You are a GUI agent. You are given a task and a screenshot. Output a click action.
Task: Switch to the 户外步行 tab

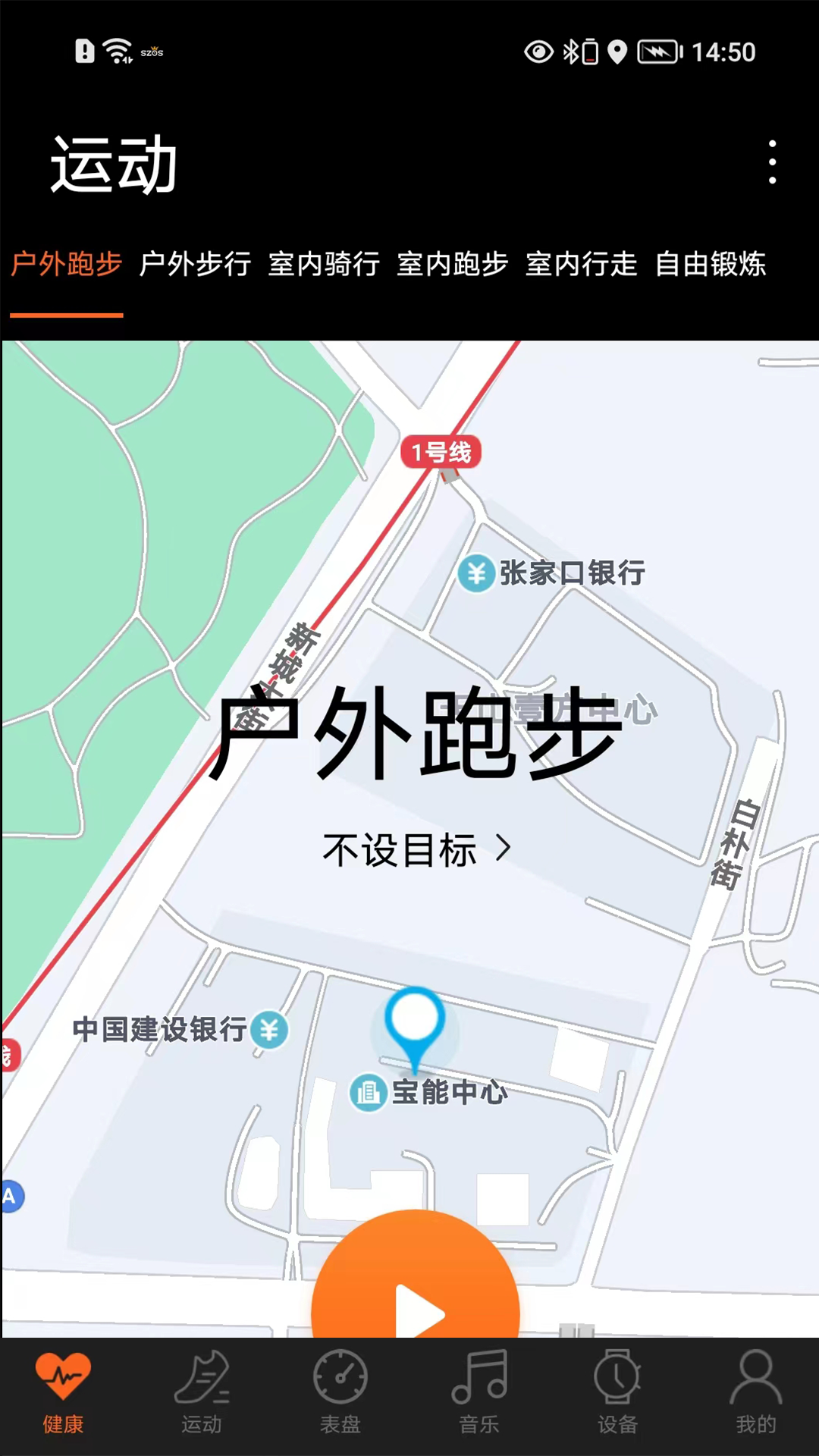(x=195, y=264)
